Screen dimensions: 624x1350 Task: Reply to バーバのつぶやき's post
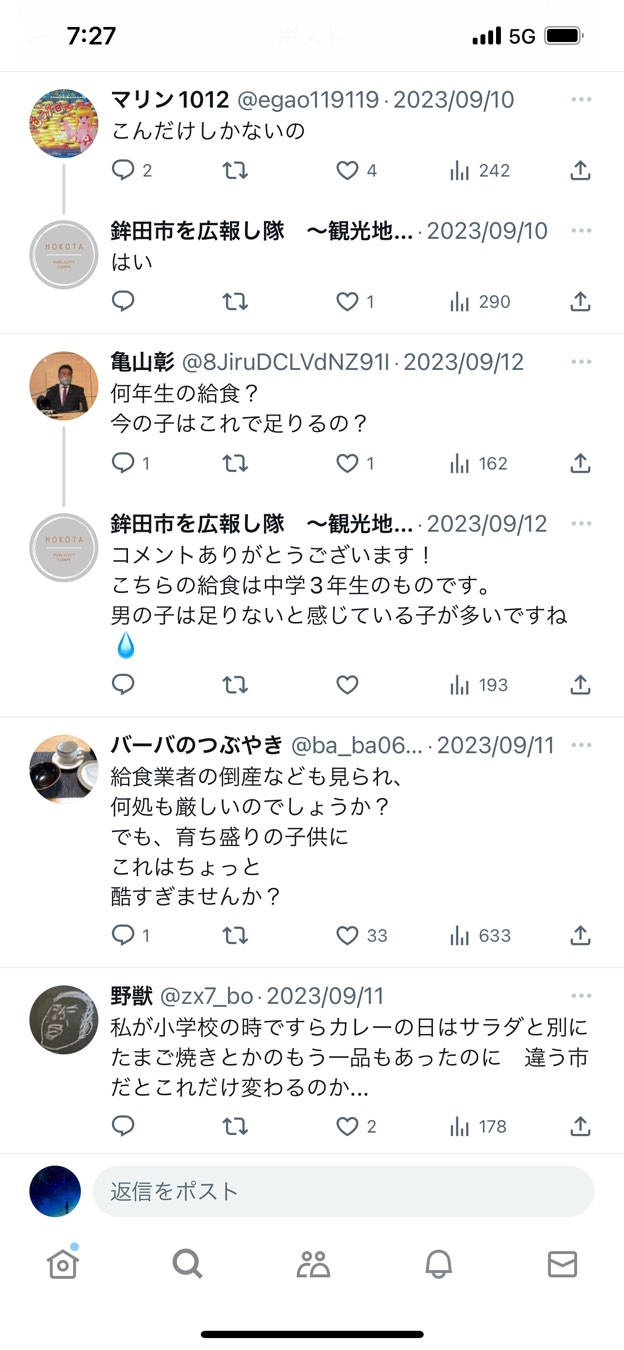(x=123, y=935)
